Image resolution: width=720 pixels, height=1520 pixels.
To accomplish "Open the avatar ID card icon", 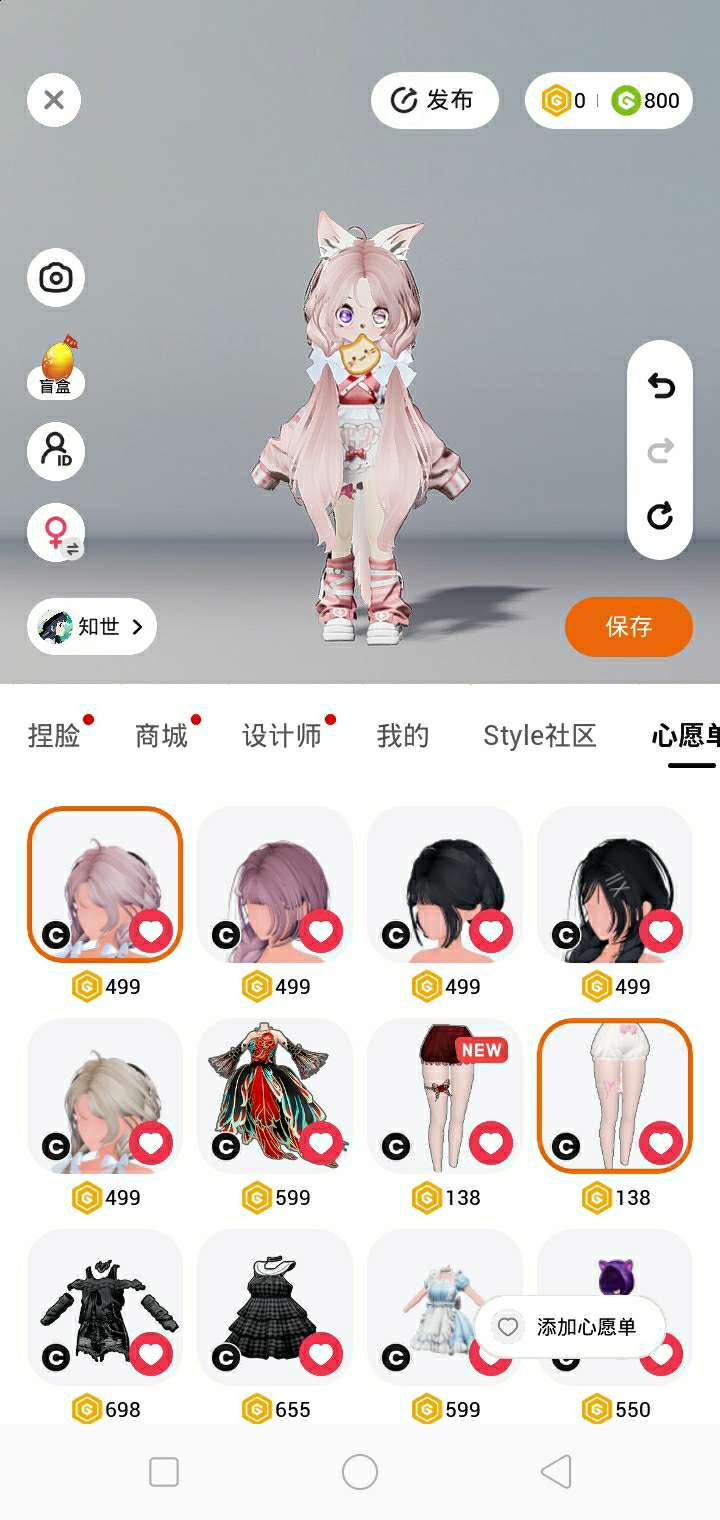I will 56,451.
